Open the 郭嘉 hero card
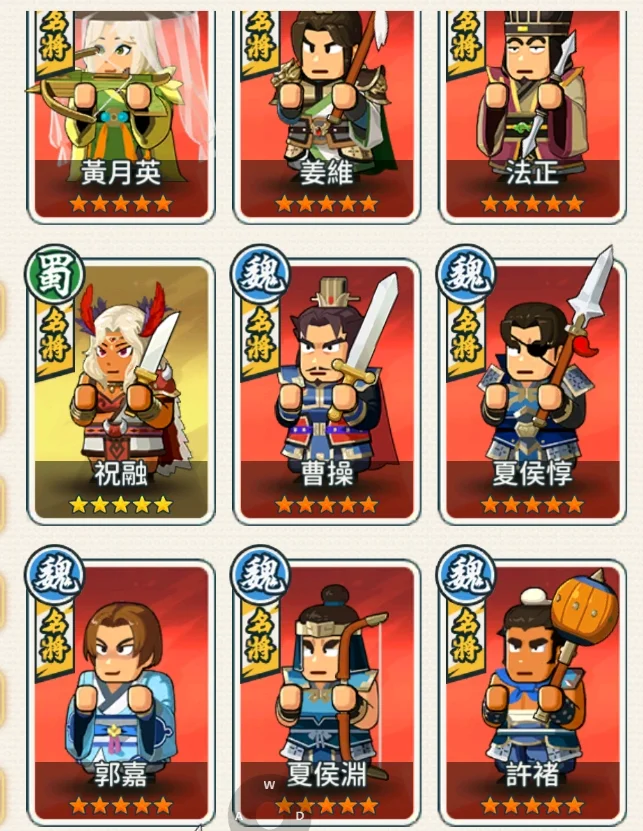This screenshot has height=831, width=643. click(121, 690)
